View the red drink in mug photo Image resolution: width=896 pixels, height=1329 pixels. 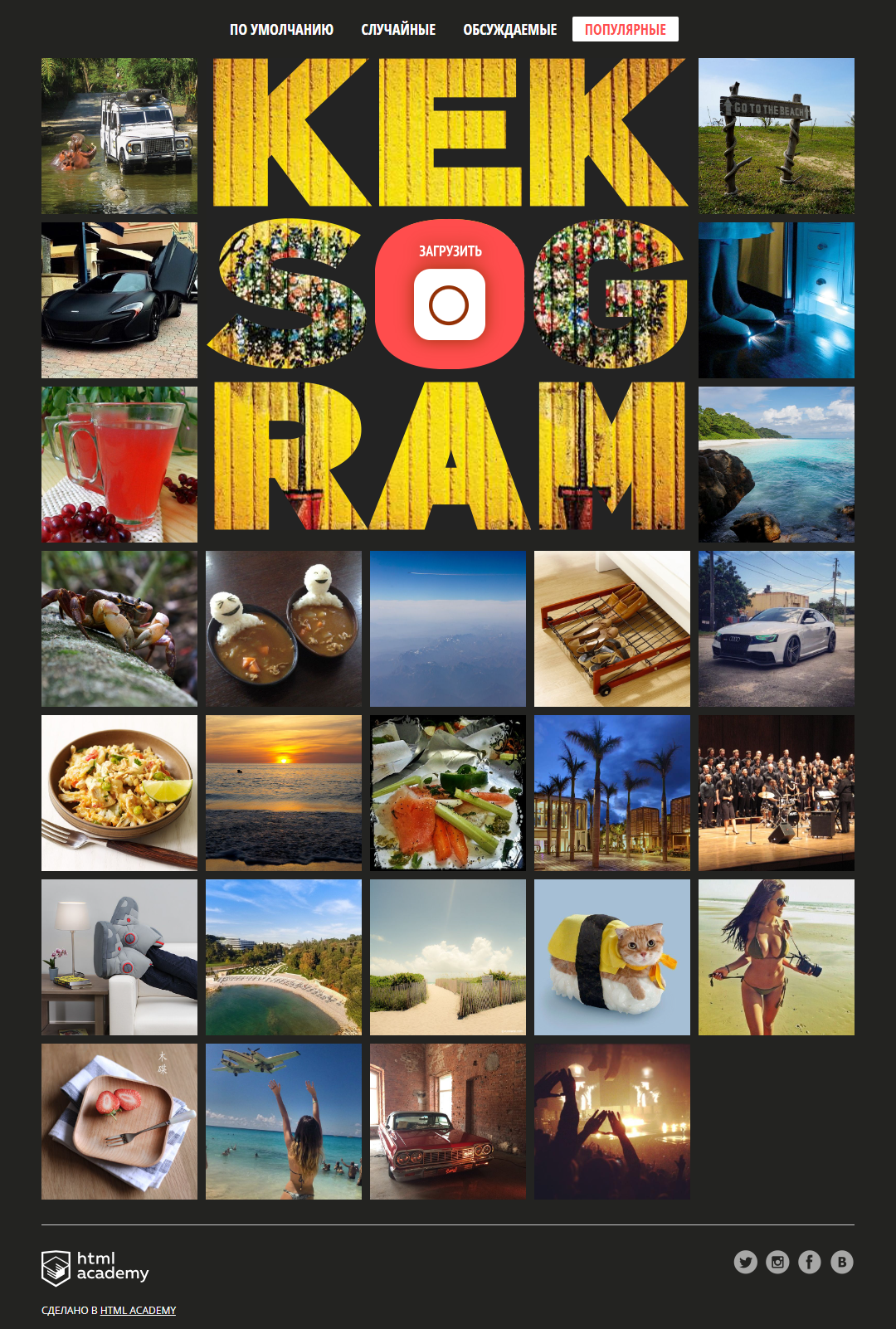click(119, 465)
